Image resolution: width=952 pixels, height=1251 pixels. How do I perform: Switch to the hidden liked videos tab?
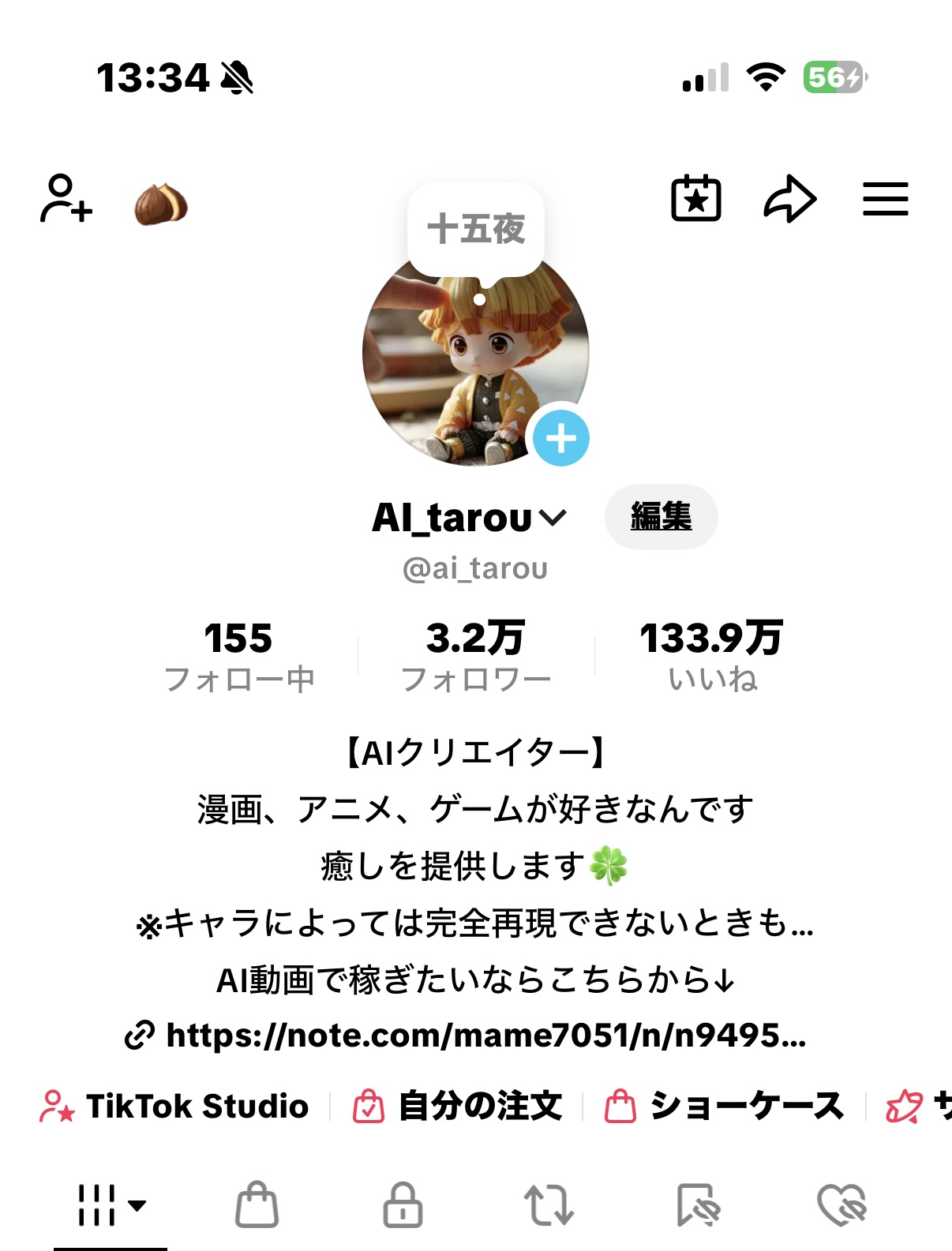(841, 1205)
